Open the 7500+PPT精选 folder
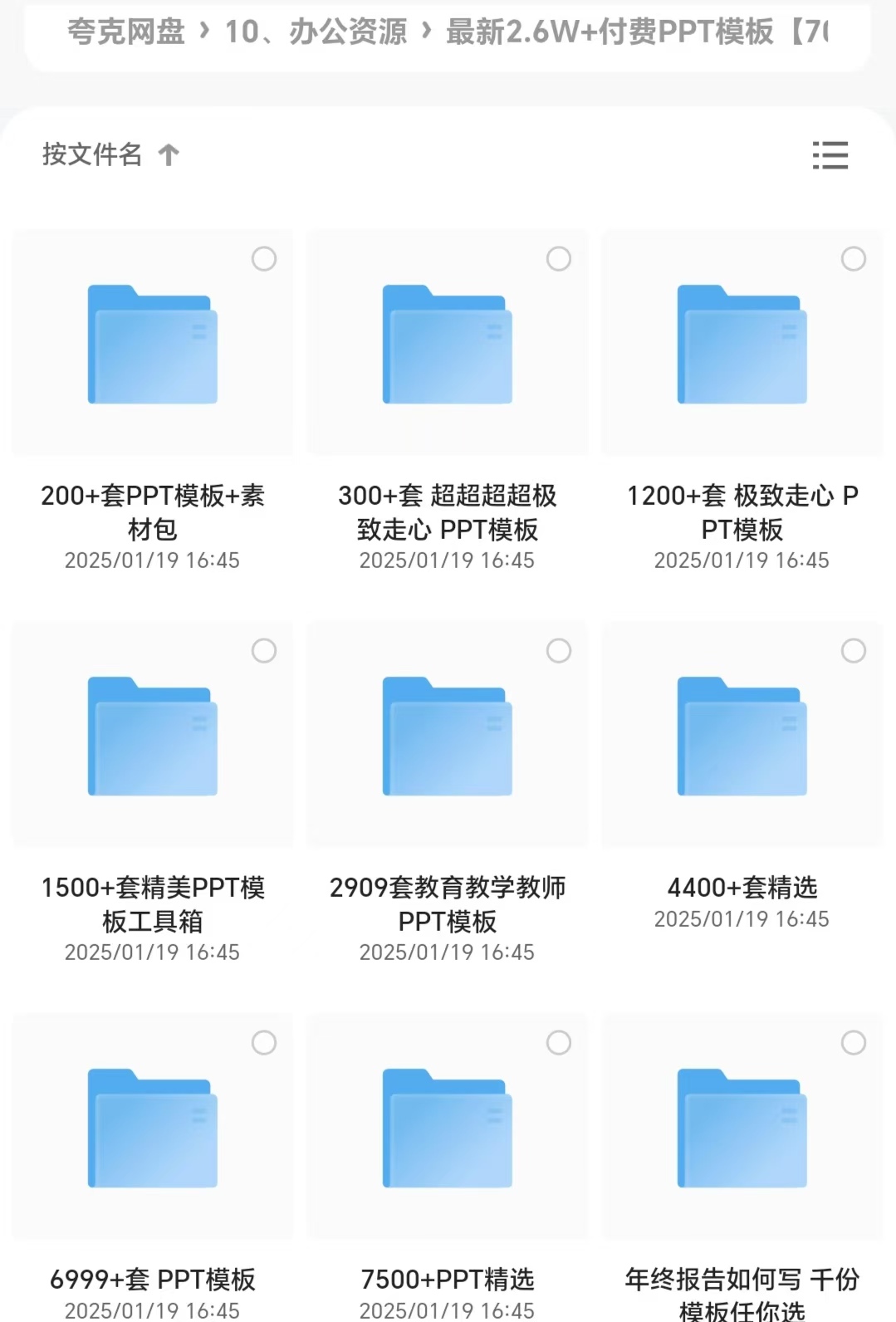Viewport: 896px width, 1322px height. pyautogui.click(x=448, y=1129)
